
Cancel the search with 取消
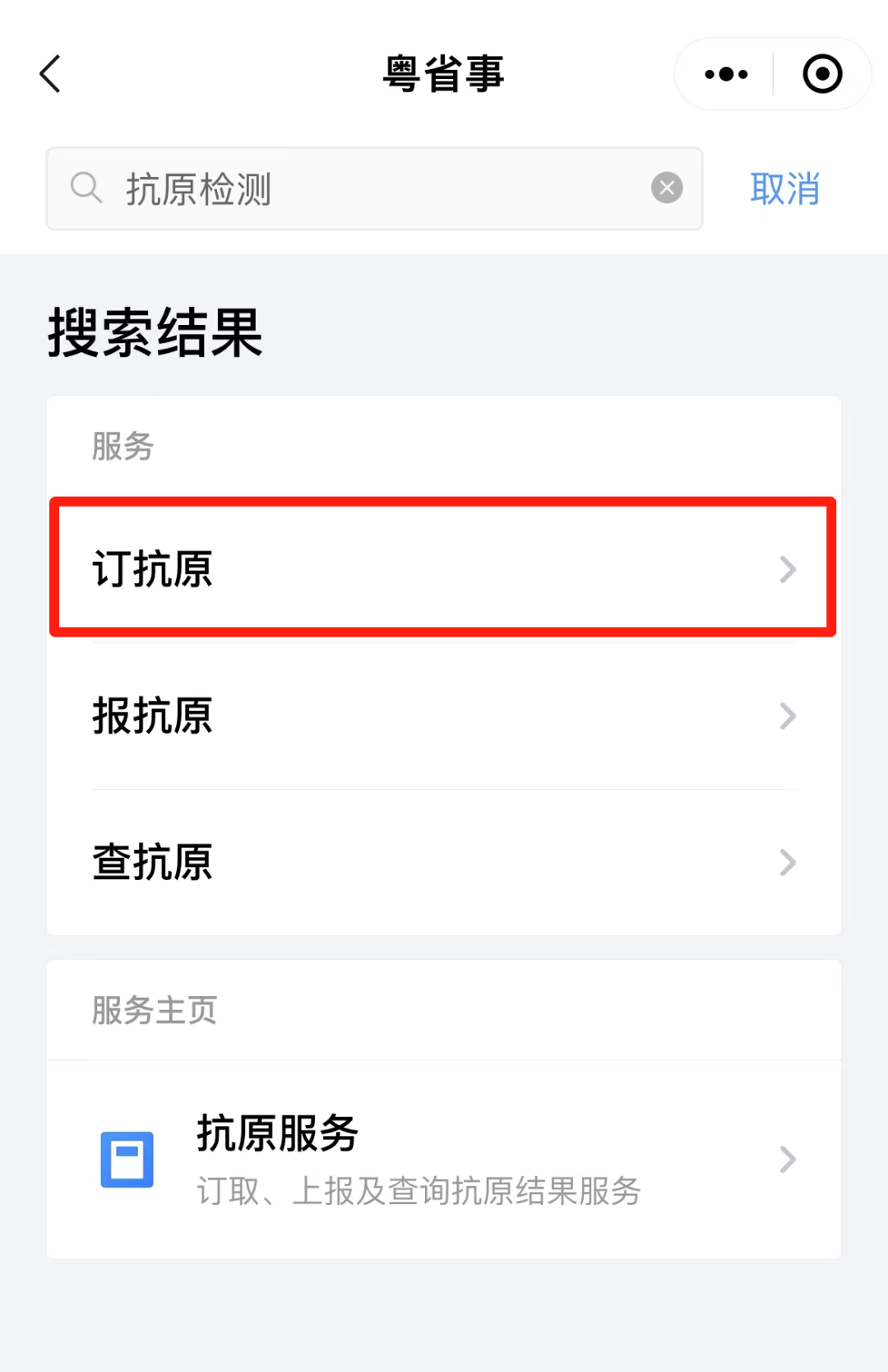coord(784,189)
